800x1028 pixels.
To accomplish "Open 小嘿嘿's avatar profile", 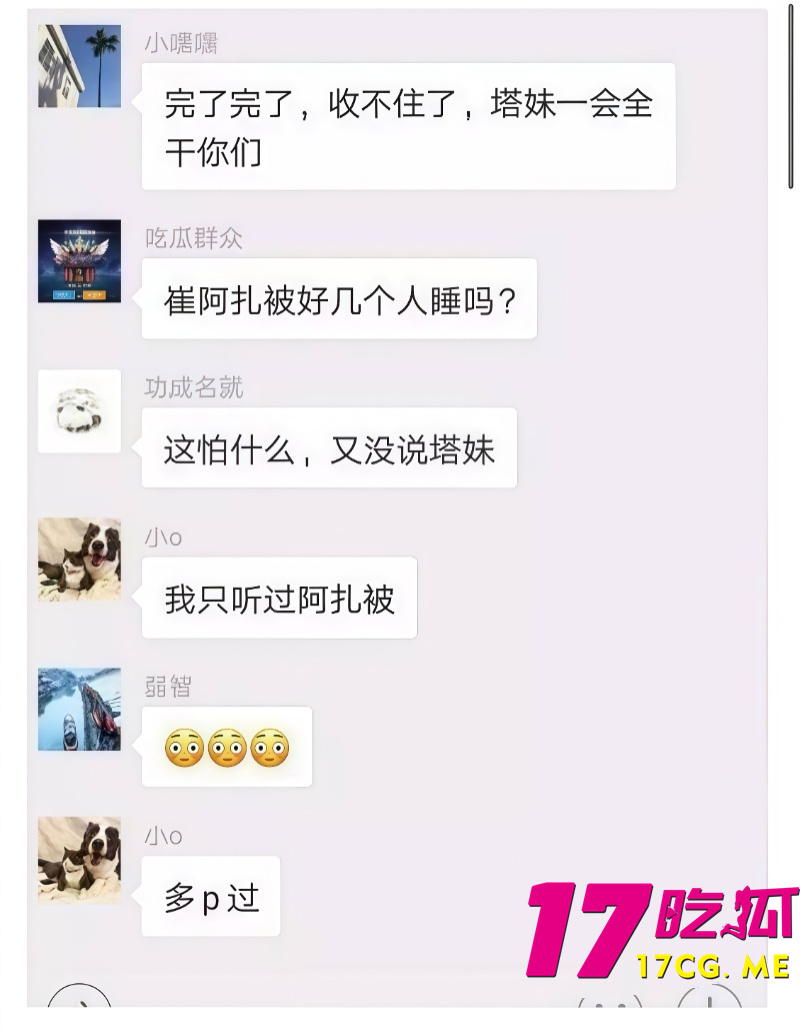I will tap(79, 66).
